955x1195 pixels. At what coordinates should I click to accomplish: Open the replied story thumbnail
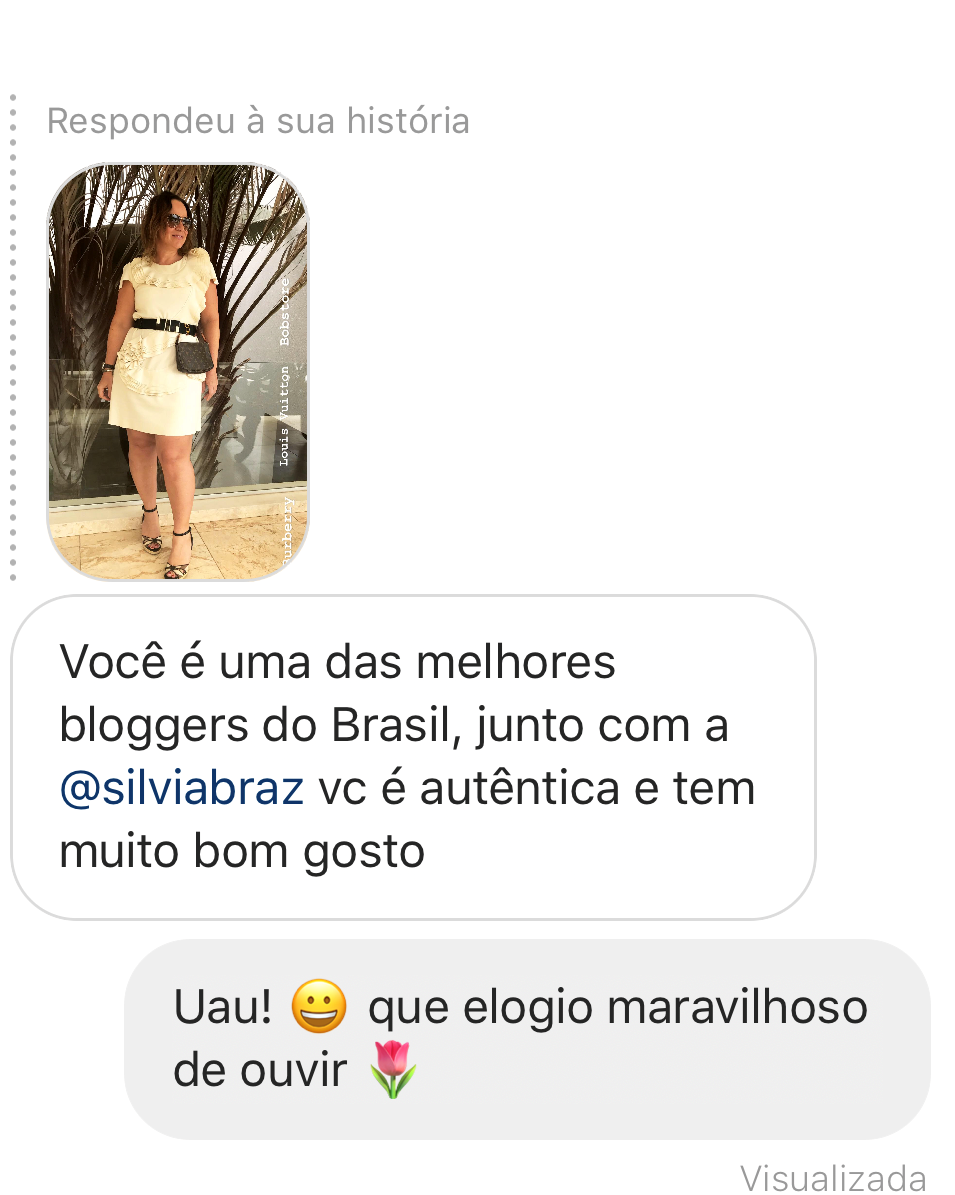(178, 371)
